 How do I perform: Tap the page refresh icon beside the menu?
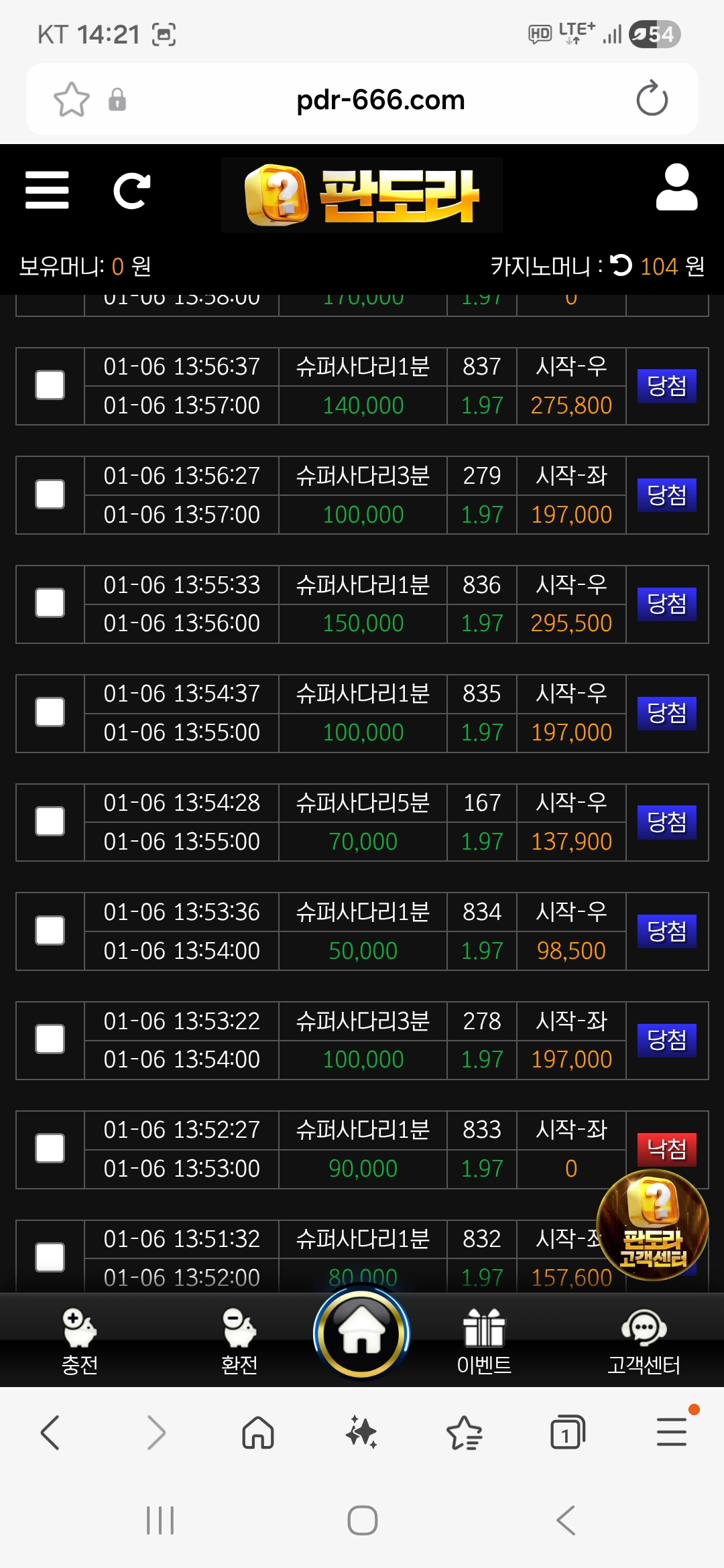[x=131, y=191]
